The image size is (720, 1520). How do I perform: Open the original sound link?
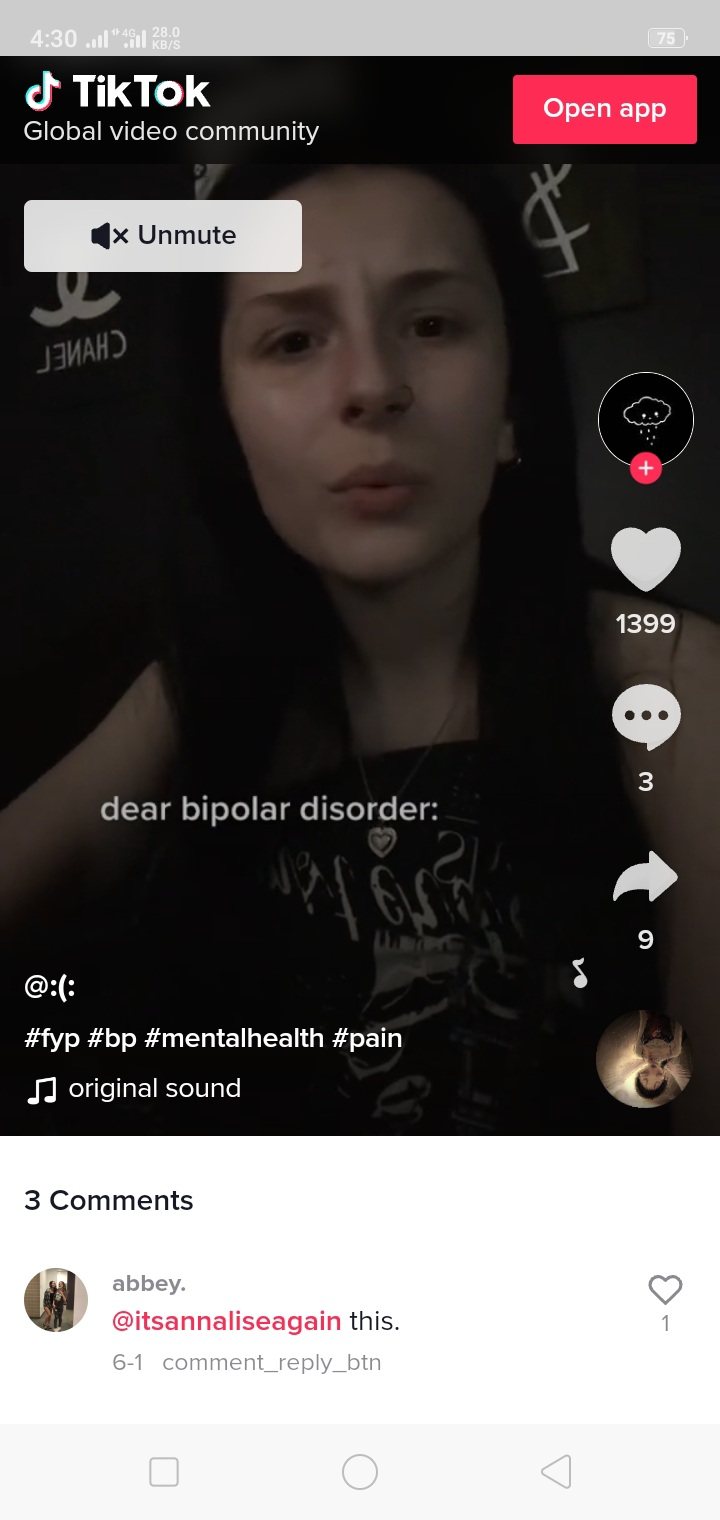[154, 1088]
